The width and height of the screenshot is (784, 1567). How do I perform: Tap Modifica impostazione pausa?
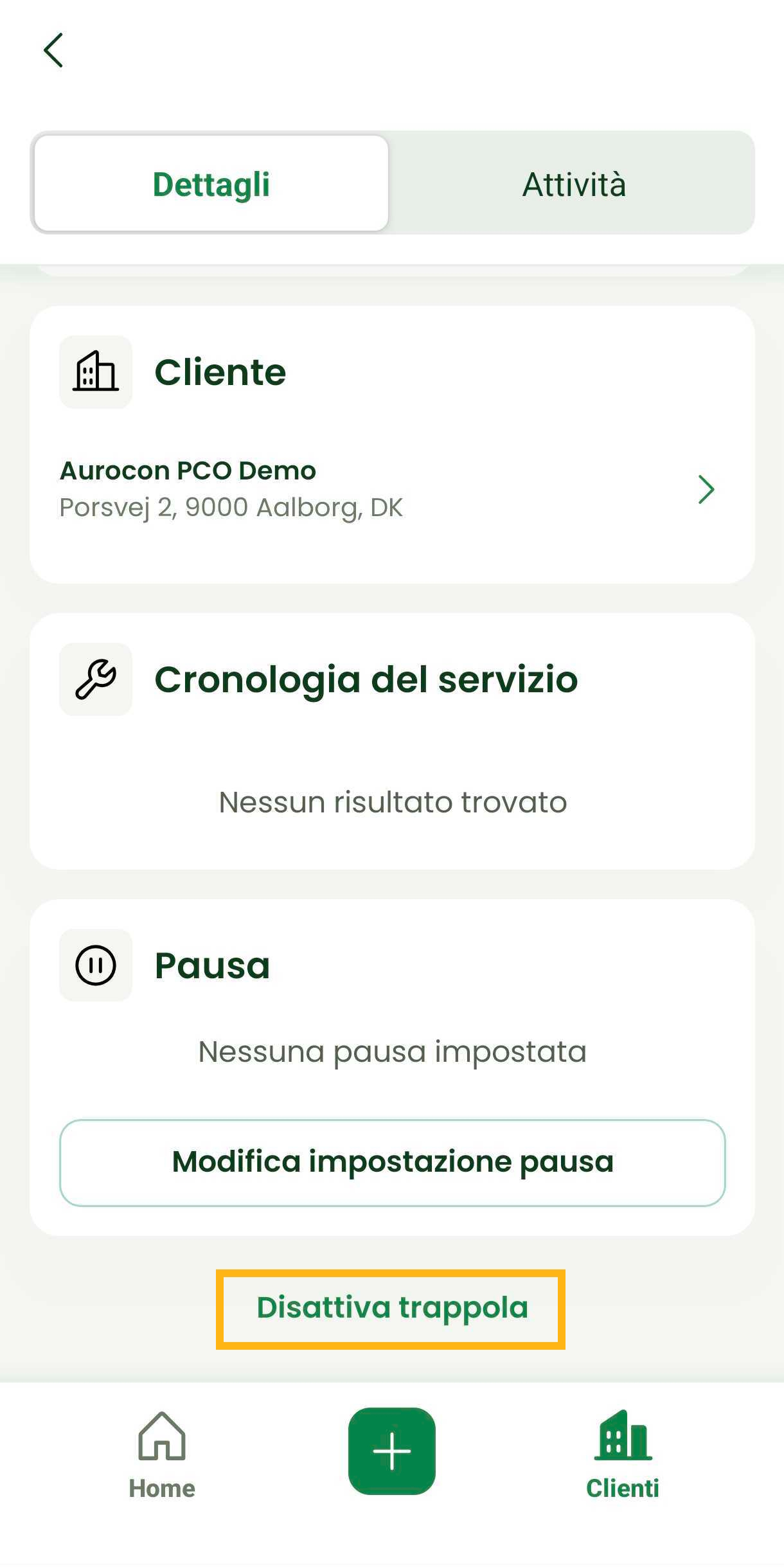[392, 1162]
